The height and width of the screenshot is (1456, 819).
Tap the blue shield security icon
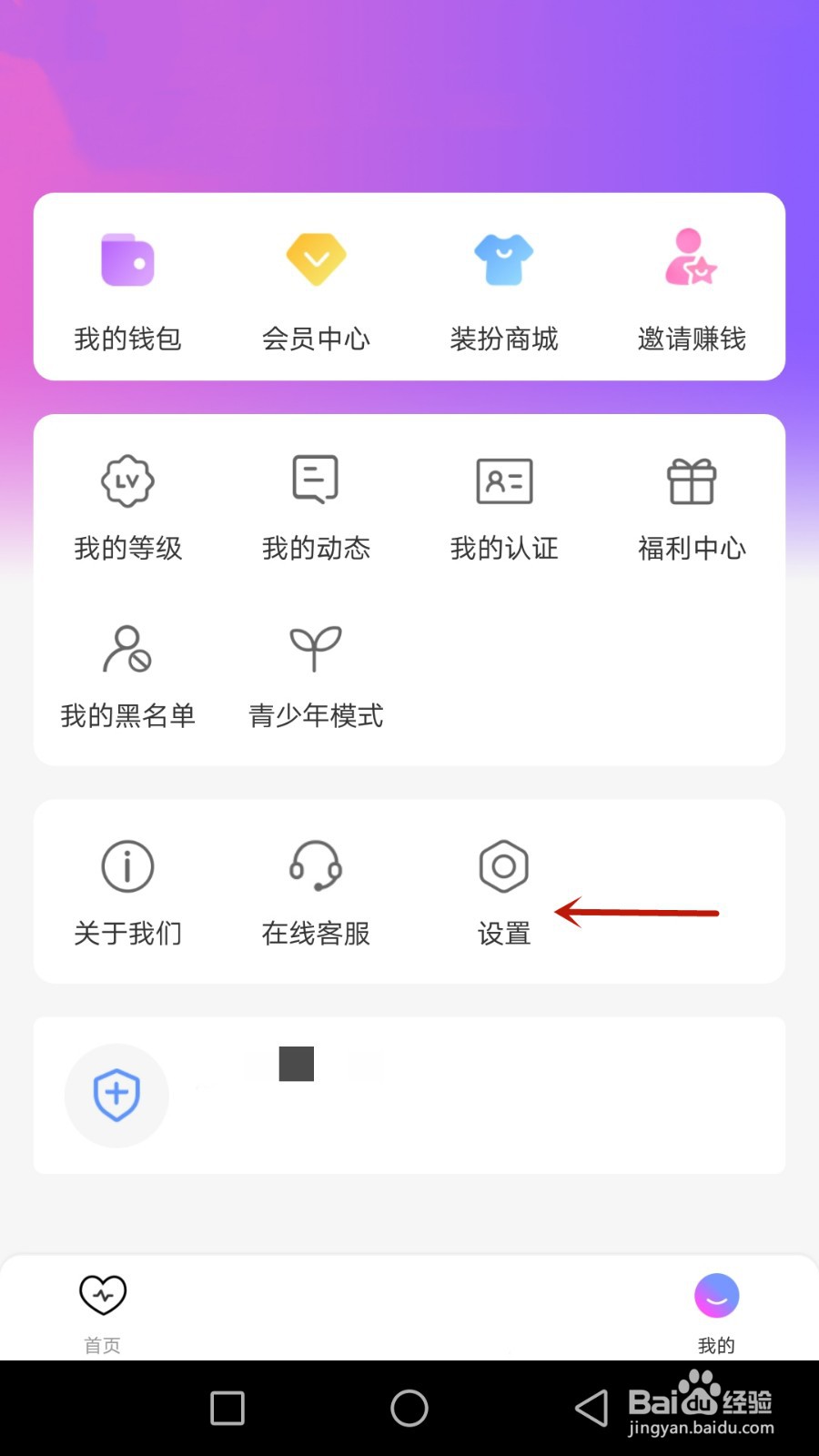point(116,1095)
